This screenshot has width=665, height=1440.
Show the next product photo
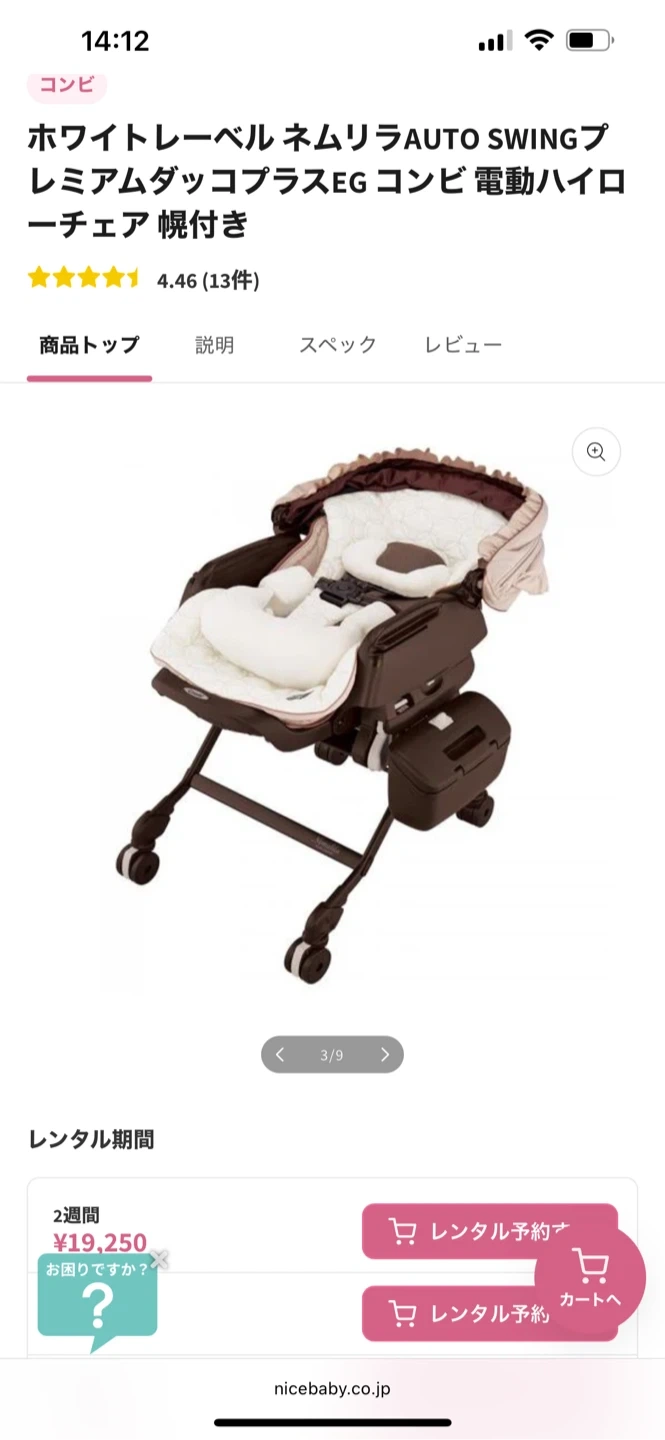coord(385,1054)
